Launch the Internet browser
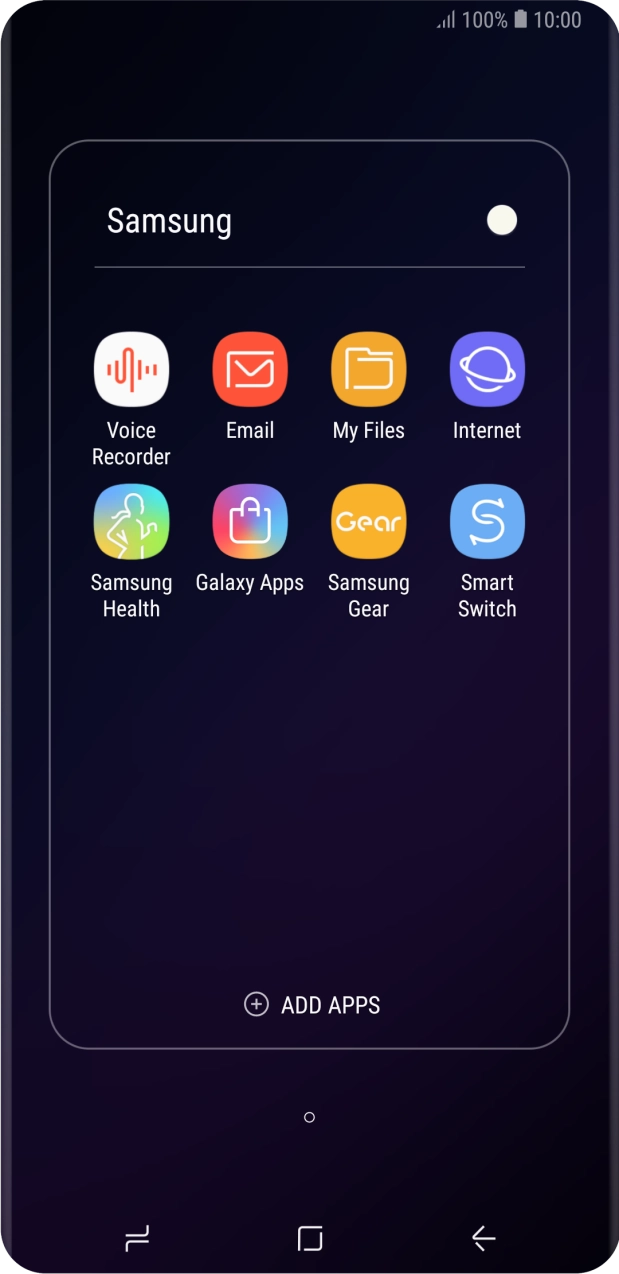 click(487, 370)
